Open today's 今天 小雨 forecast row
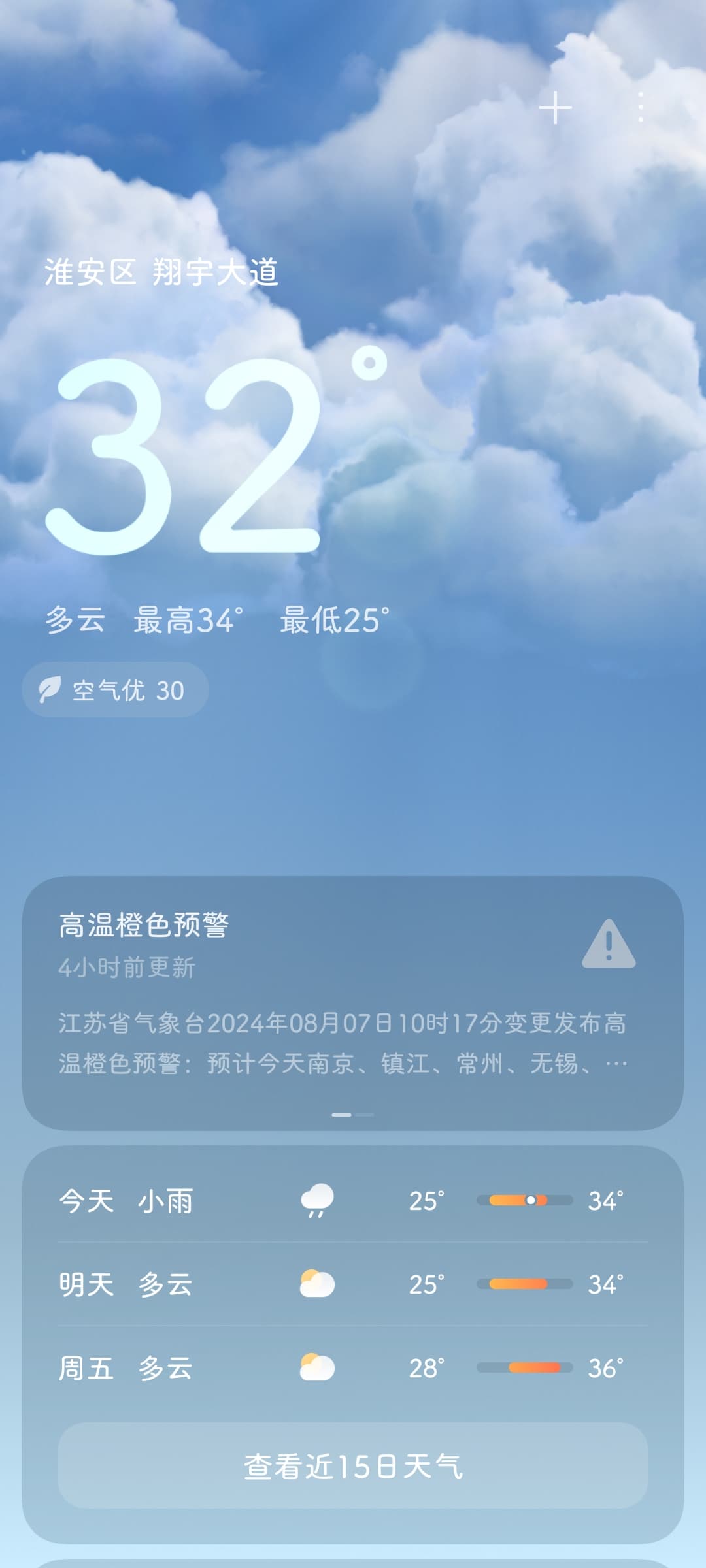The image size is (706, 1568). coord(353,1201)
